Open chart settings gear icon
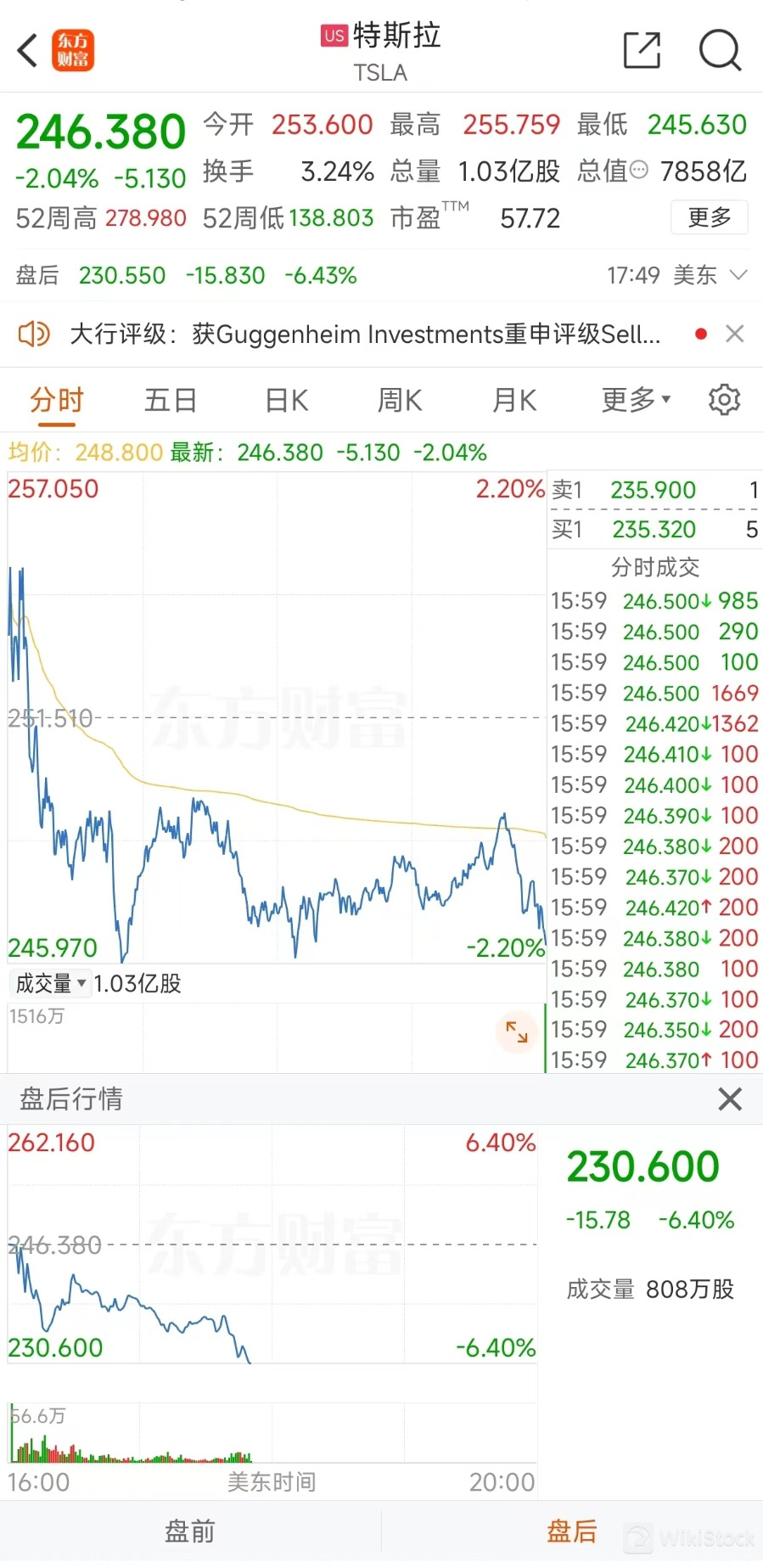The image size is (763, 1568). (x=724, y=399)
